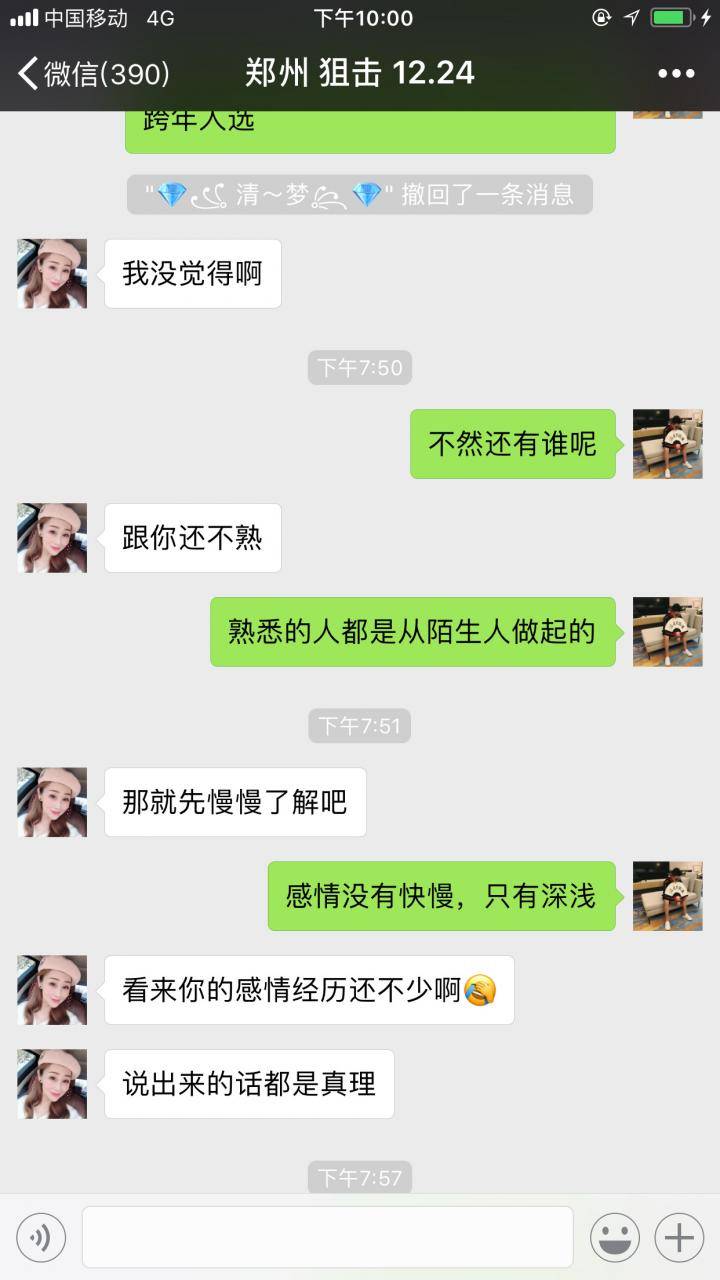
Task: Switch to voice input mode icon
Action: point(40,1236)
